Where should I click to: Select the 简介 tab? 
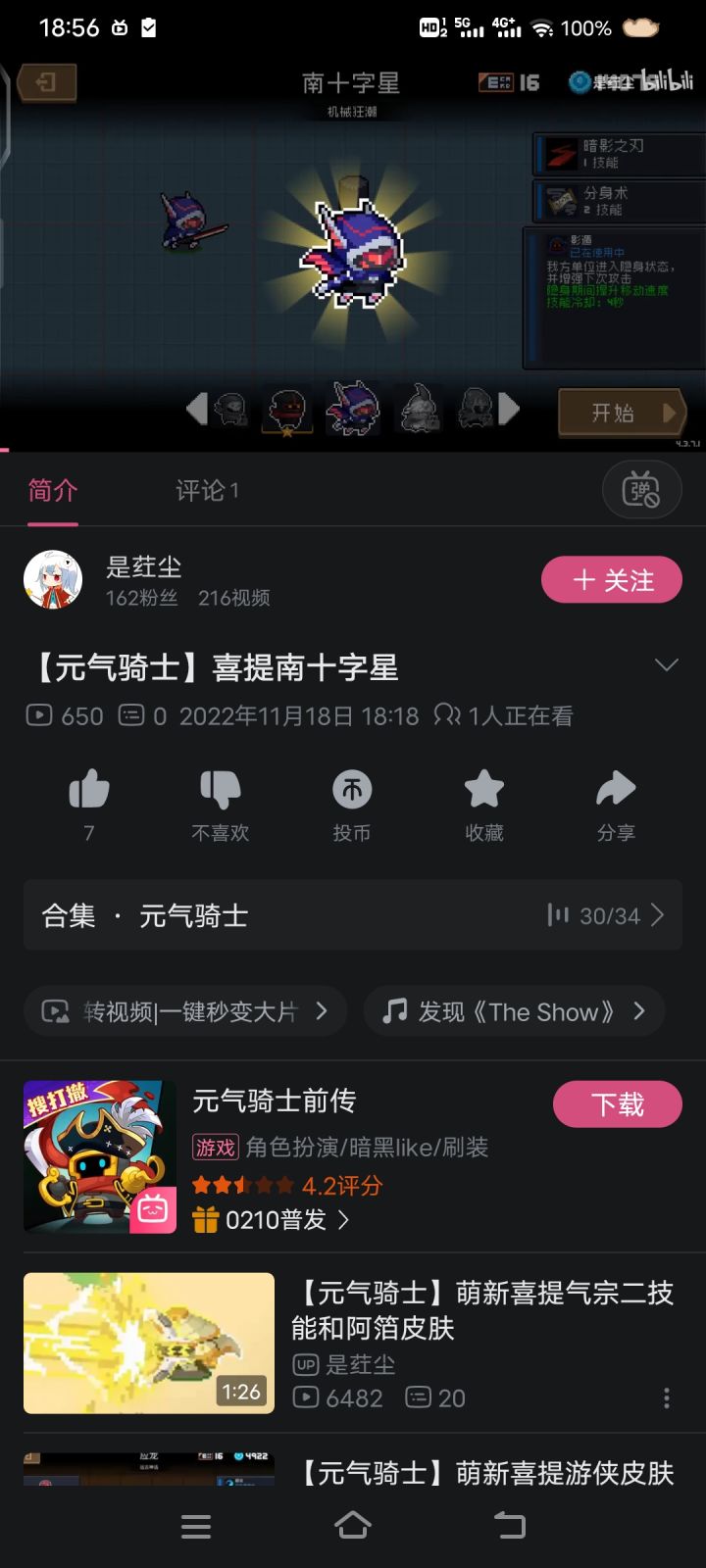pos(53,490)
